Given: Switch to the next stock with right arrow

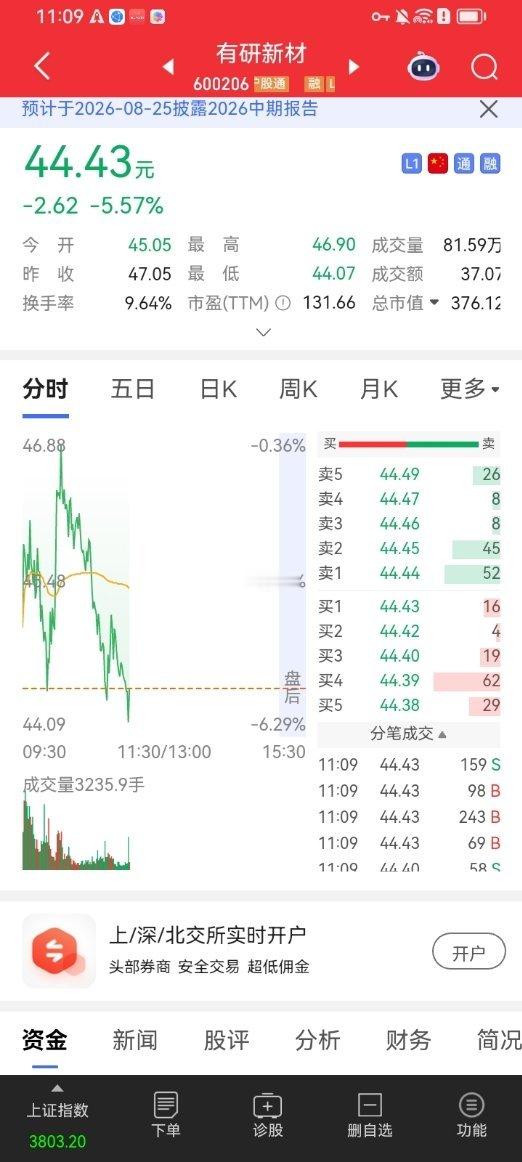Looking at the screenshot, I should [x=354, y=67].
